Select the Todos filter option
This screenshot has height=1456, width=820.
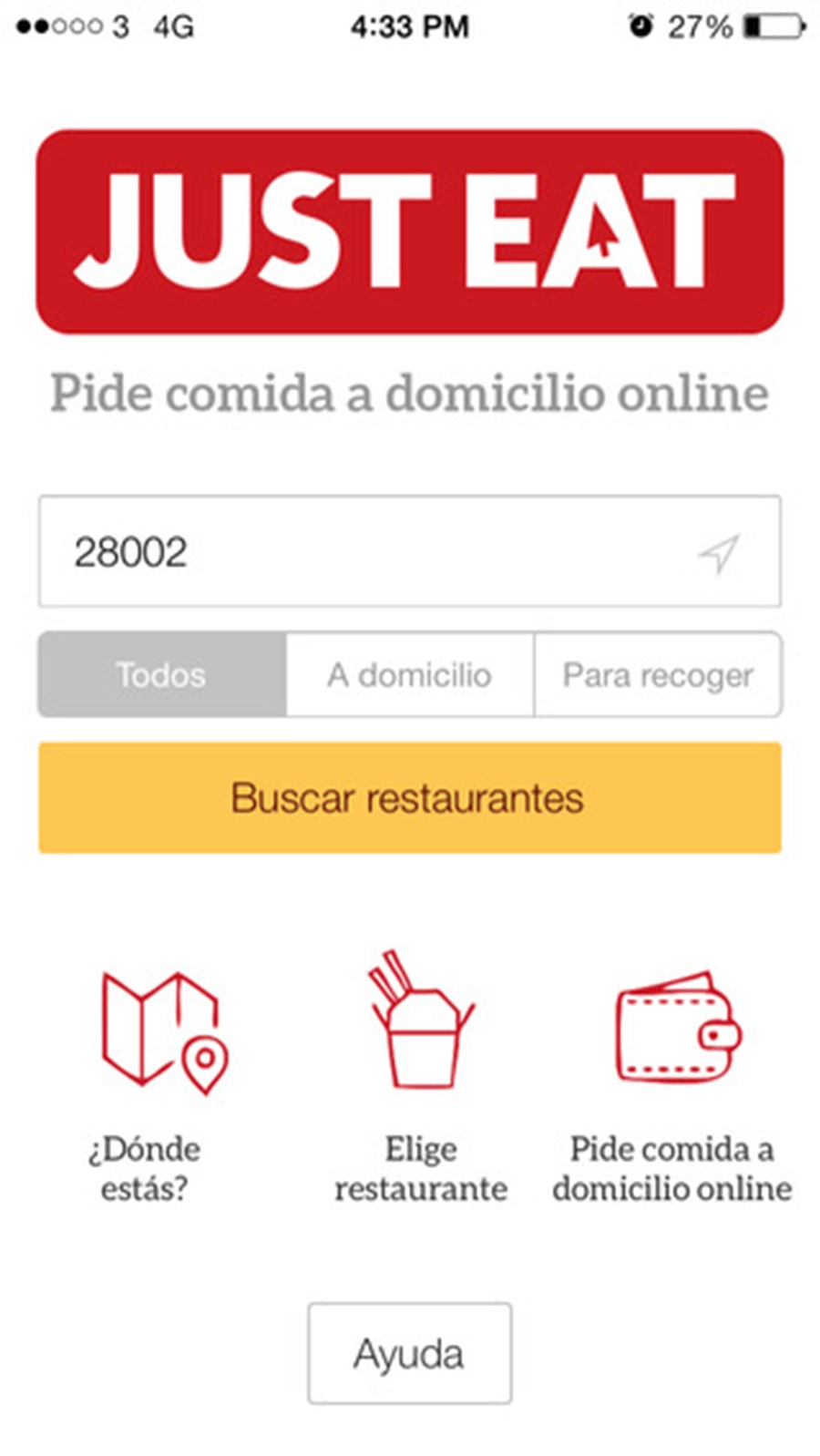[x=160, y=674]
